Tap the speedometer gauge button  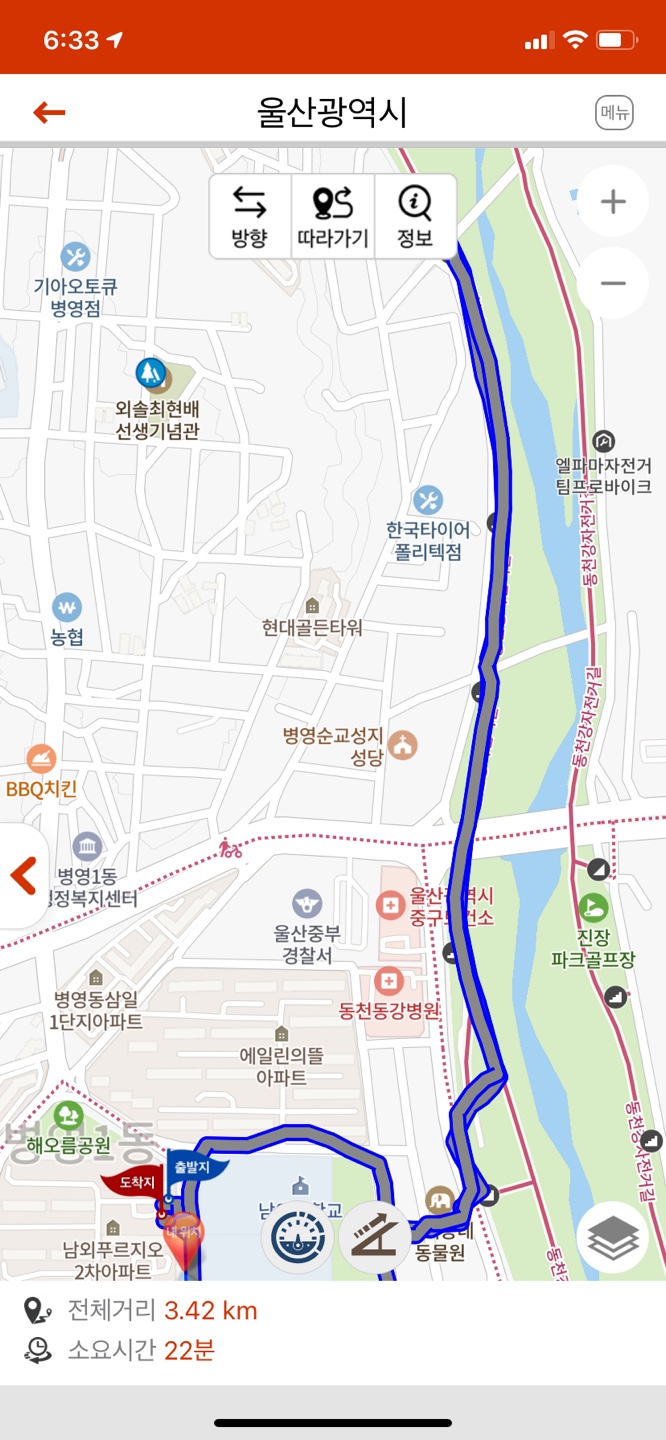pos(298,1237)
